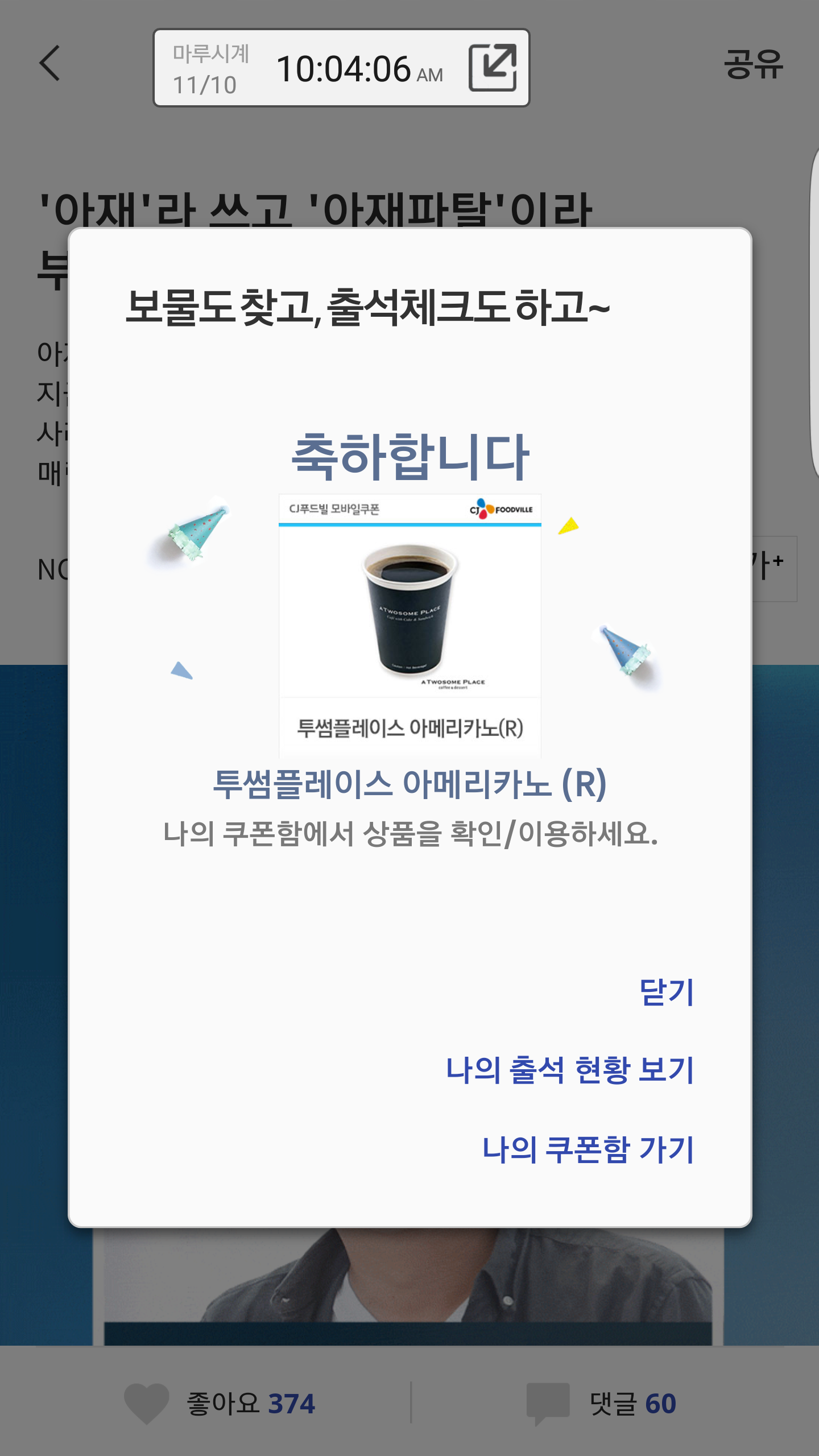Open the 마루시계 clock pop-out icon
The width and height of the screenshot is (819, 1456).
[493, 68]
